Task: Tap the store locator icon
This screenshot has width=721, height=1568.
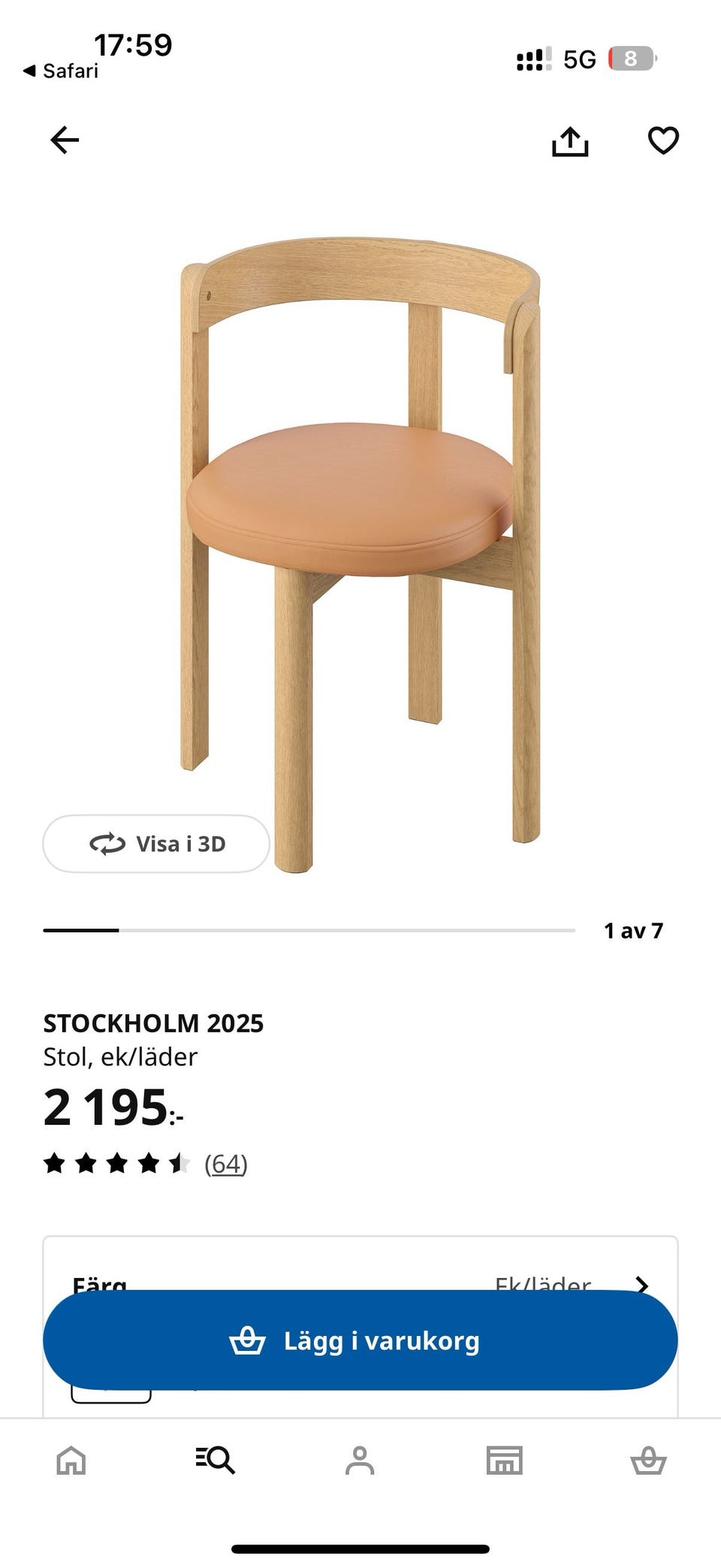Action: [505, 1461]
